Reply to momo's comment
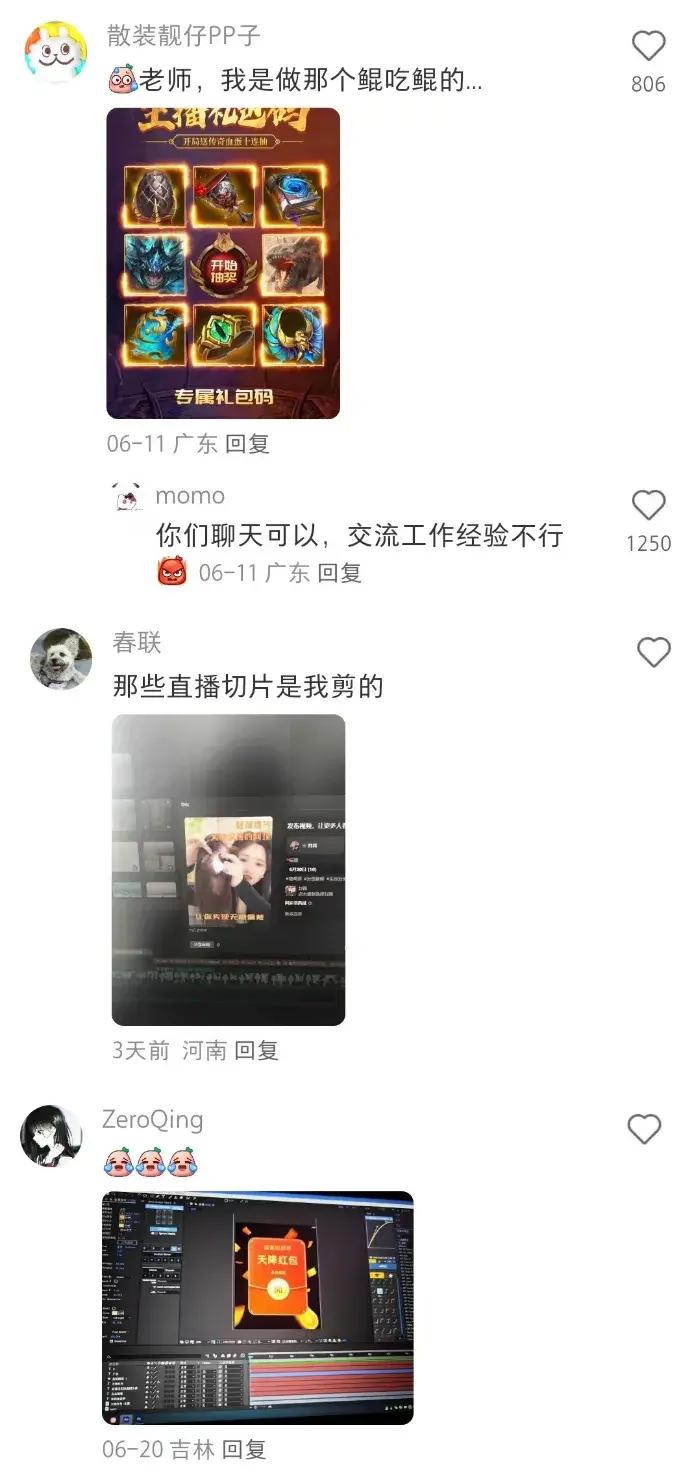 (339, 573)
